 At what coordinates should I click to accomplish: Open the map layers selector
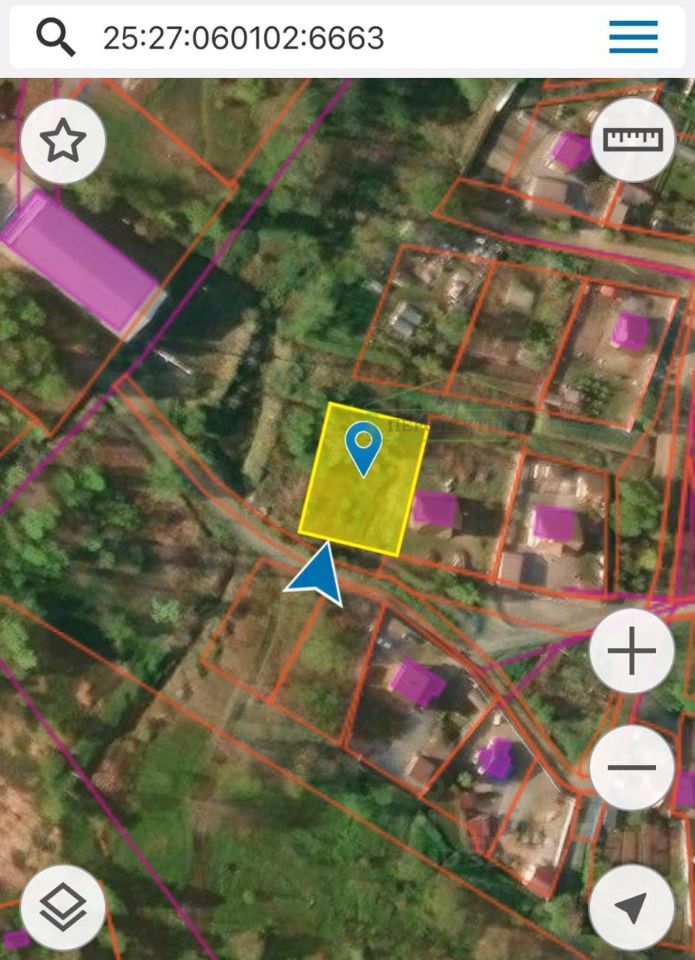click(63, 908)
